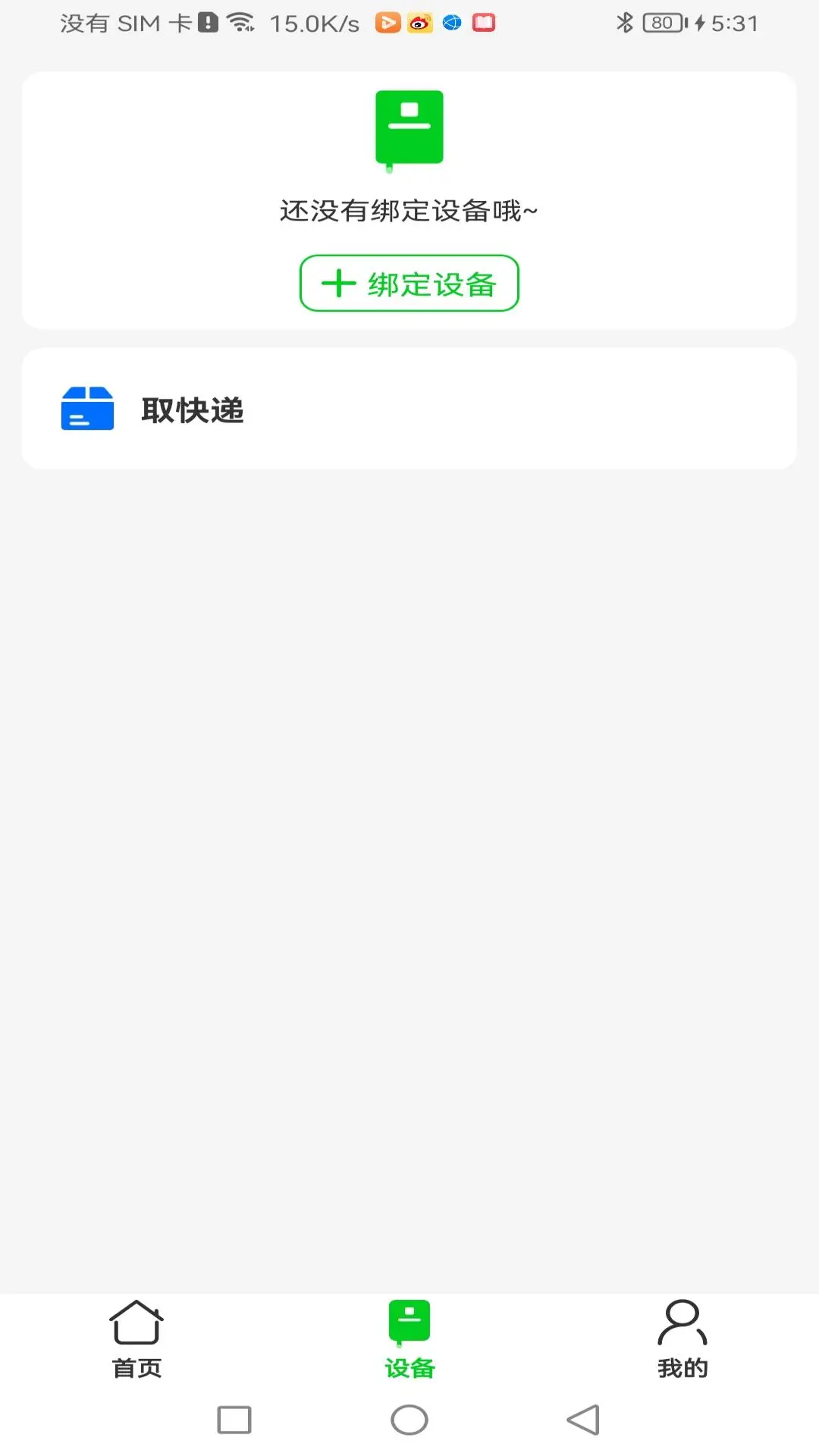Tap the plus sign inside the bind button

[x=338, y=283]
